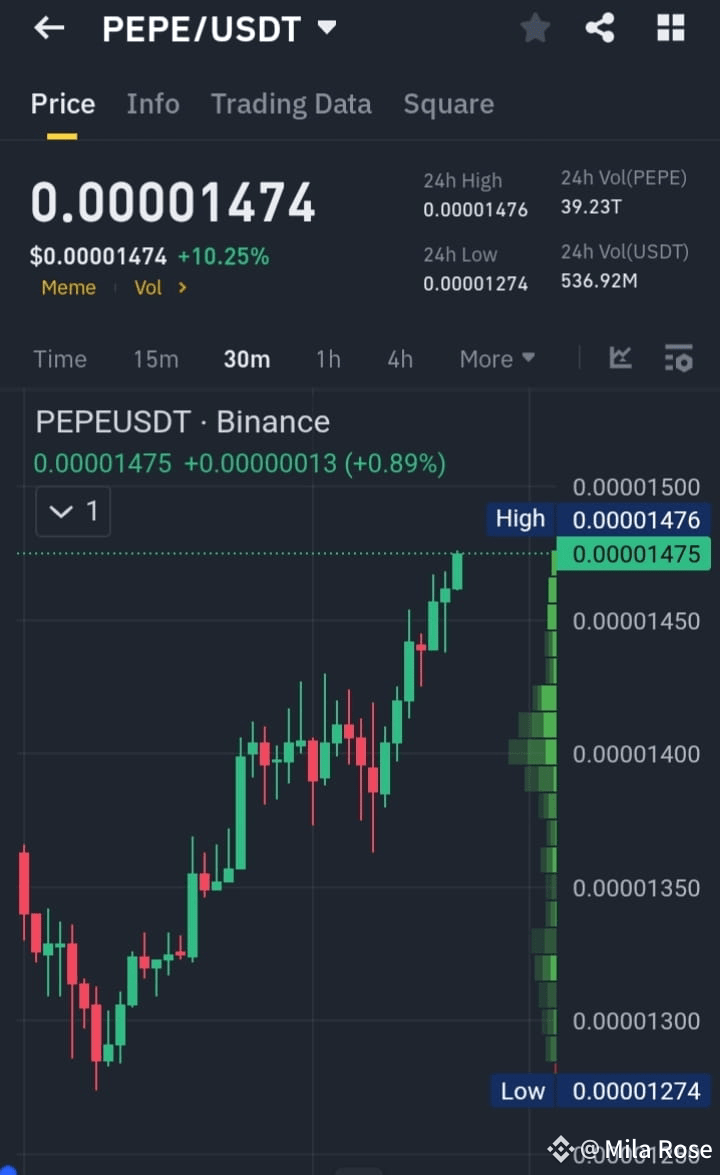Toggle the 30m candle interval

(247, 358)
